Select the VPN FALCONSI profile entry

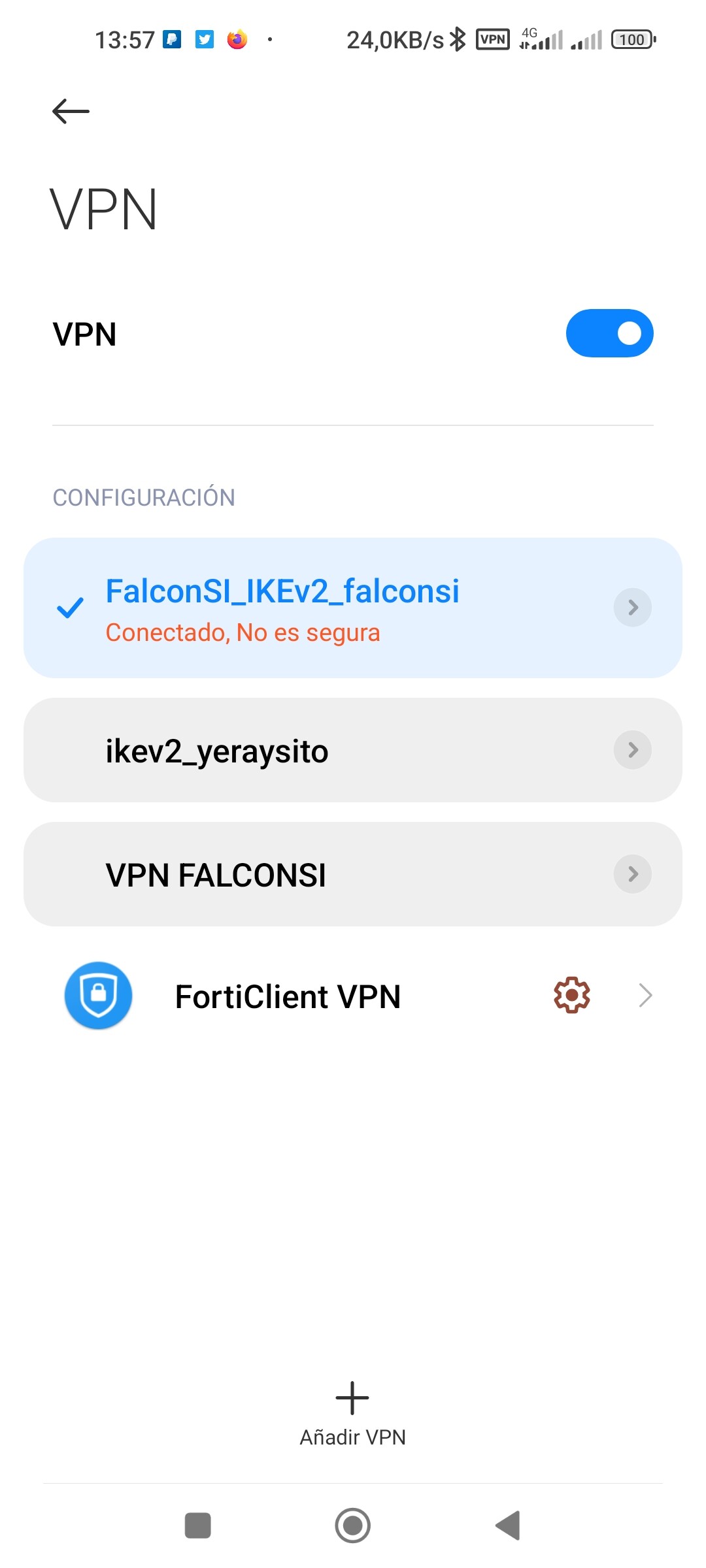pos(216,874)
